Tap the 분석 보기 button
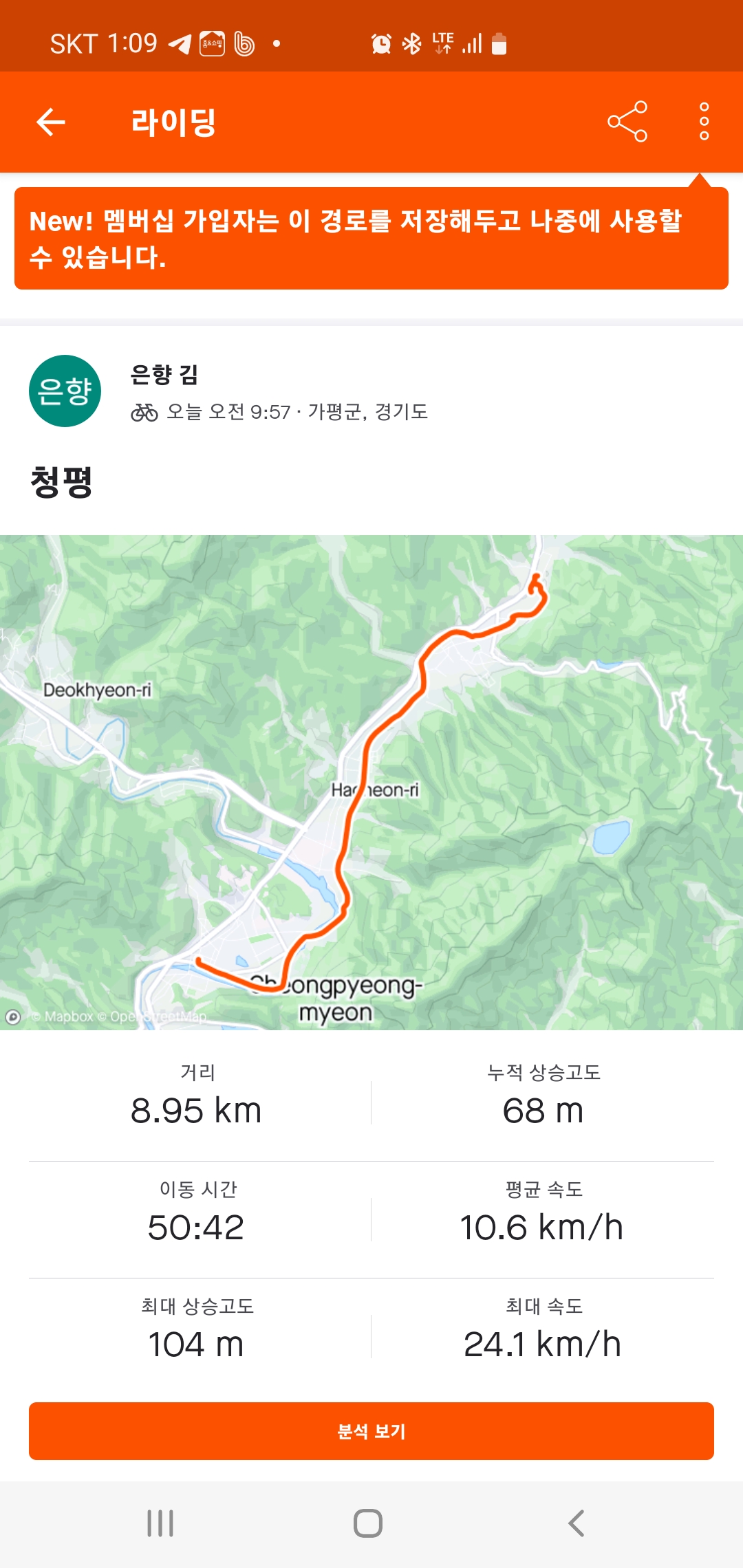This screenshot has height=1568, width=743. tap(371, 1431)
